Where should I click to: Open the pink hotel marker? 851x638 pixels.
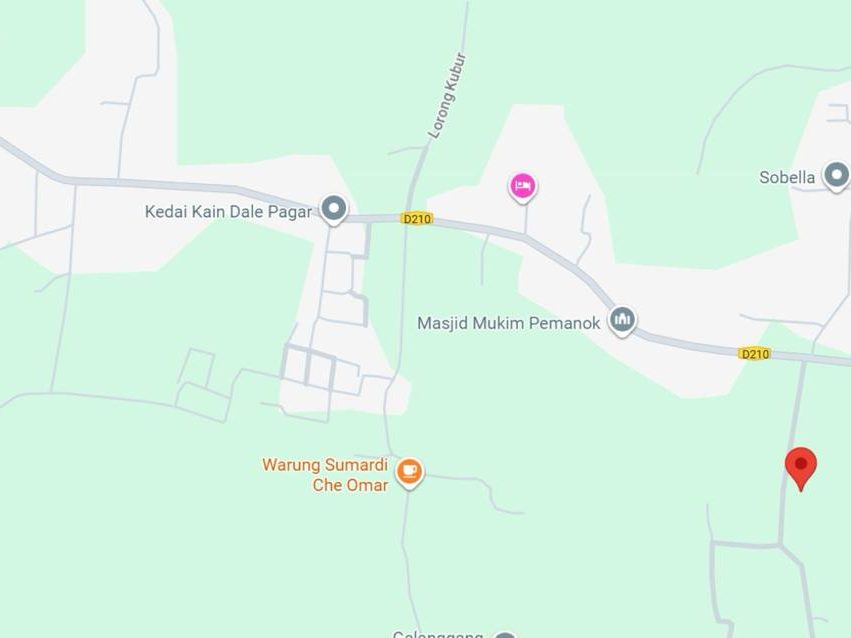(x=523, y=188)
